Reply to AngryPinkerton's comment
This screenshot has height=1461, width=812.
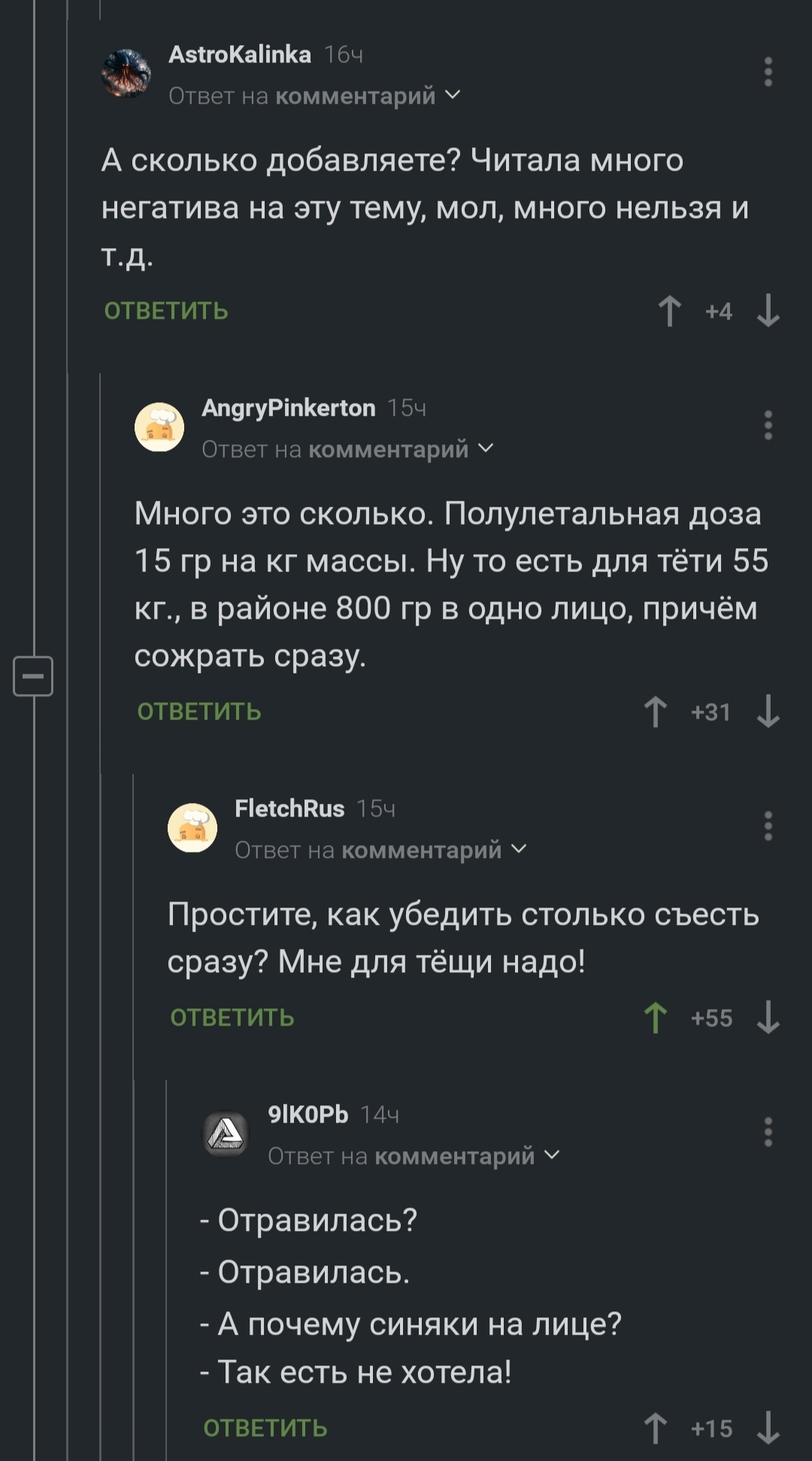click(199, 711)
